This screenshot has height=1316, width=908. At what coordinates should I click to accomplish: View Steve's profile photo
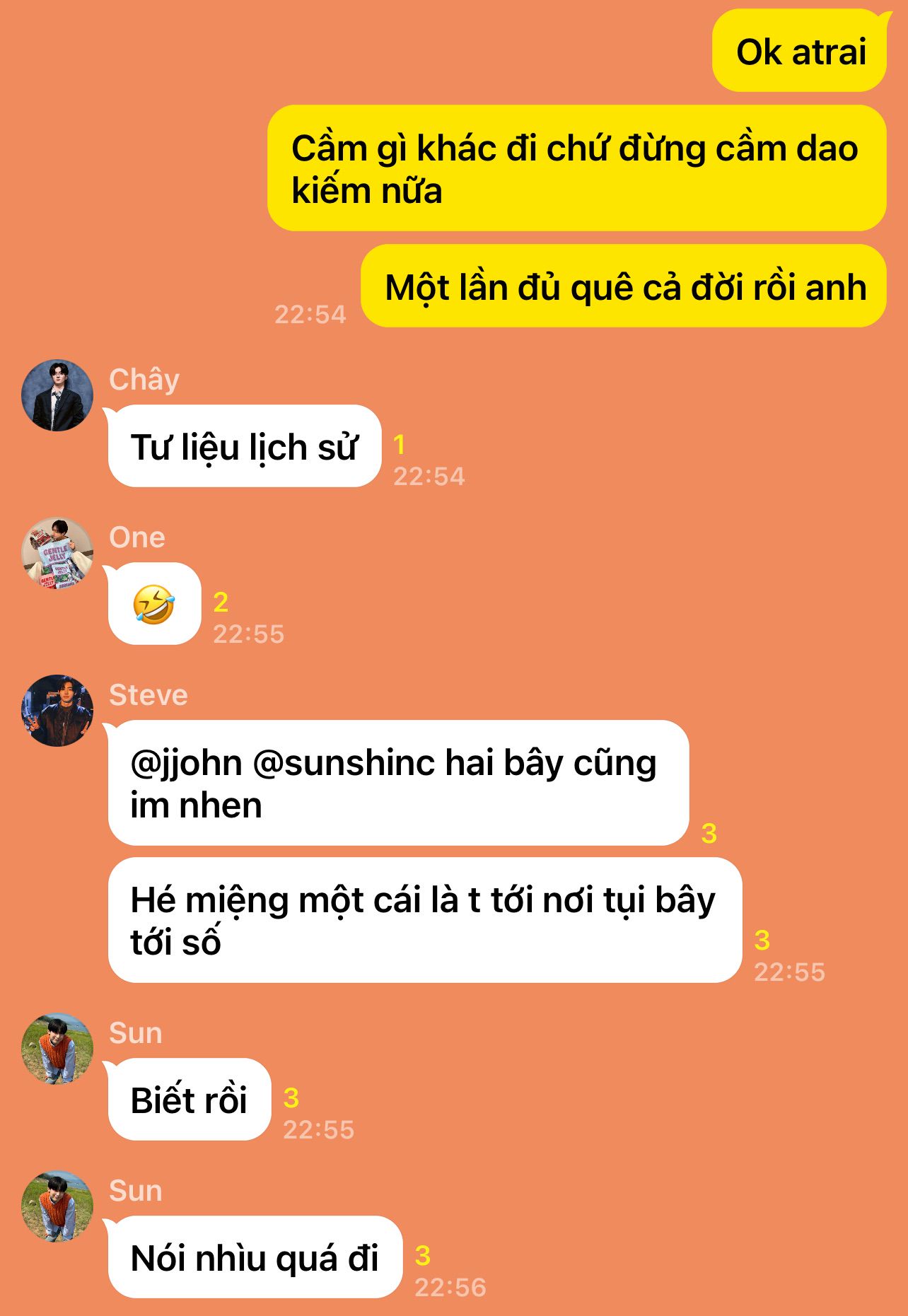[x=57, y=711]
